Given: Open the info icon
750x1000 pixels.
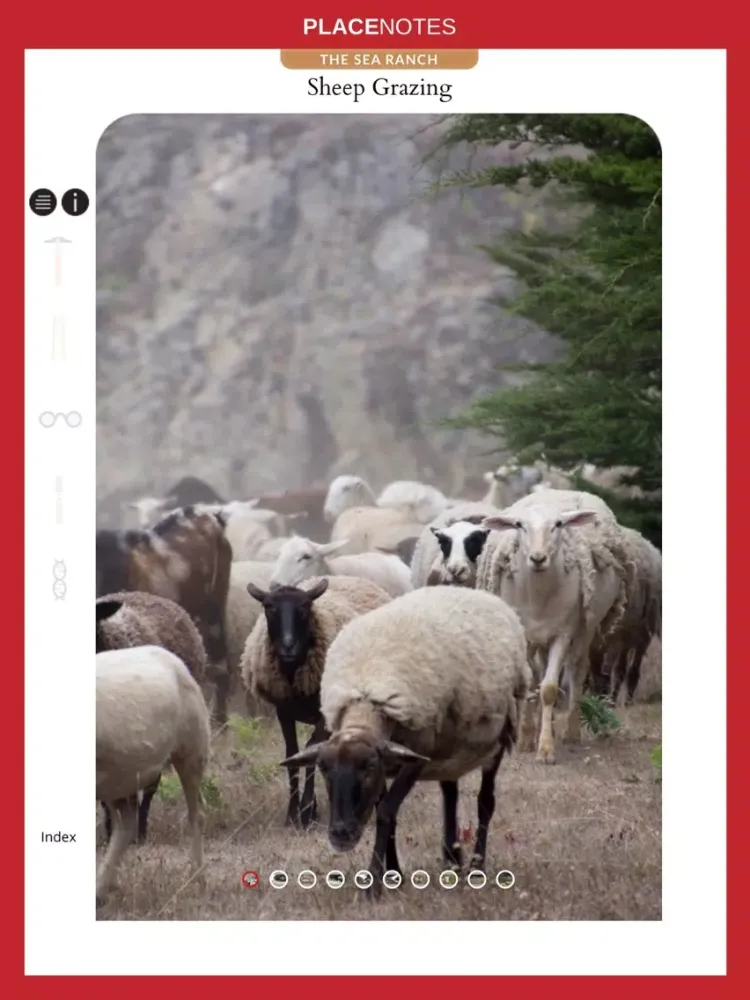Looking at the screenshot, I should click(x=75, y=203).
